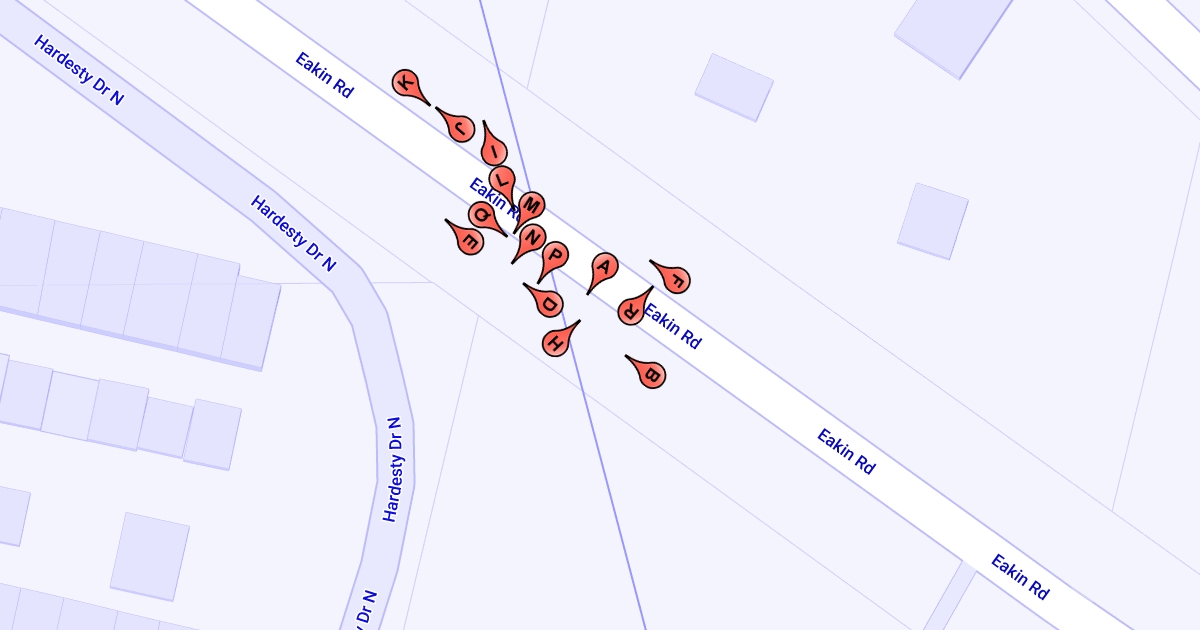
Task: Open the B marker
Action: [651, 375]
